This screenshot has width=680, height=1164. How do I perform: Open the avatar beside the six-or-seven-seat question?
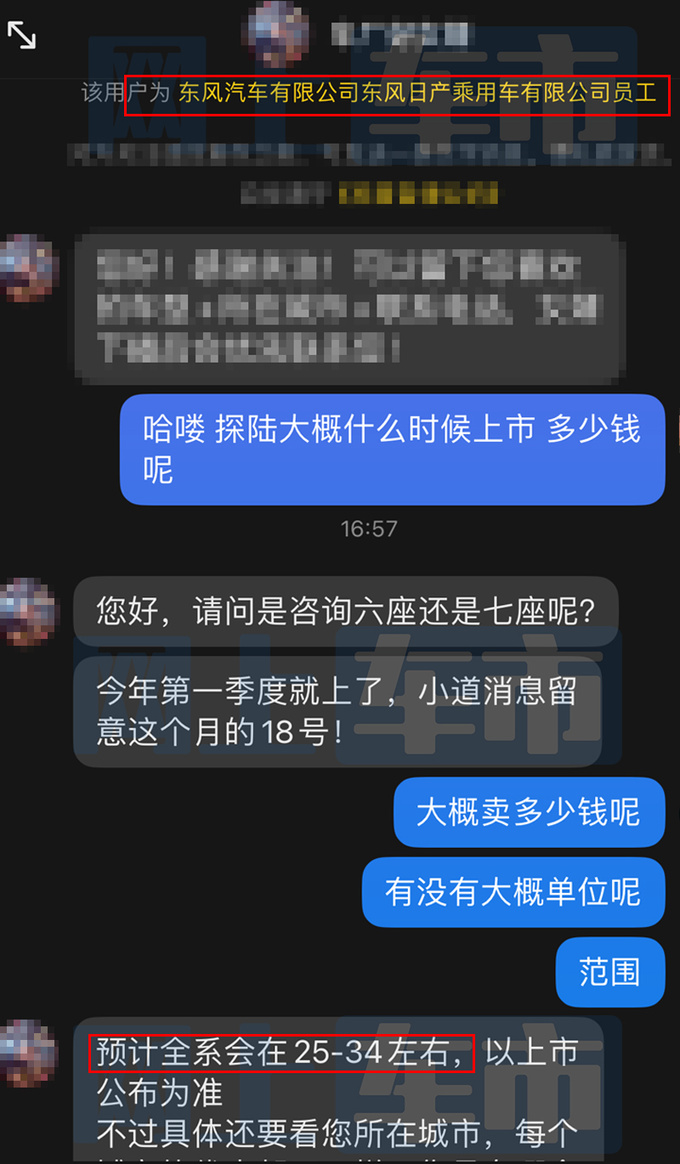click(29, 611)
